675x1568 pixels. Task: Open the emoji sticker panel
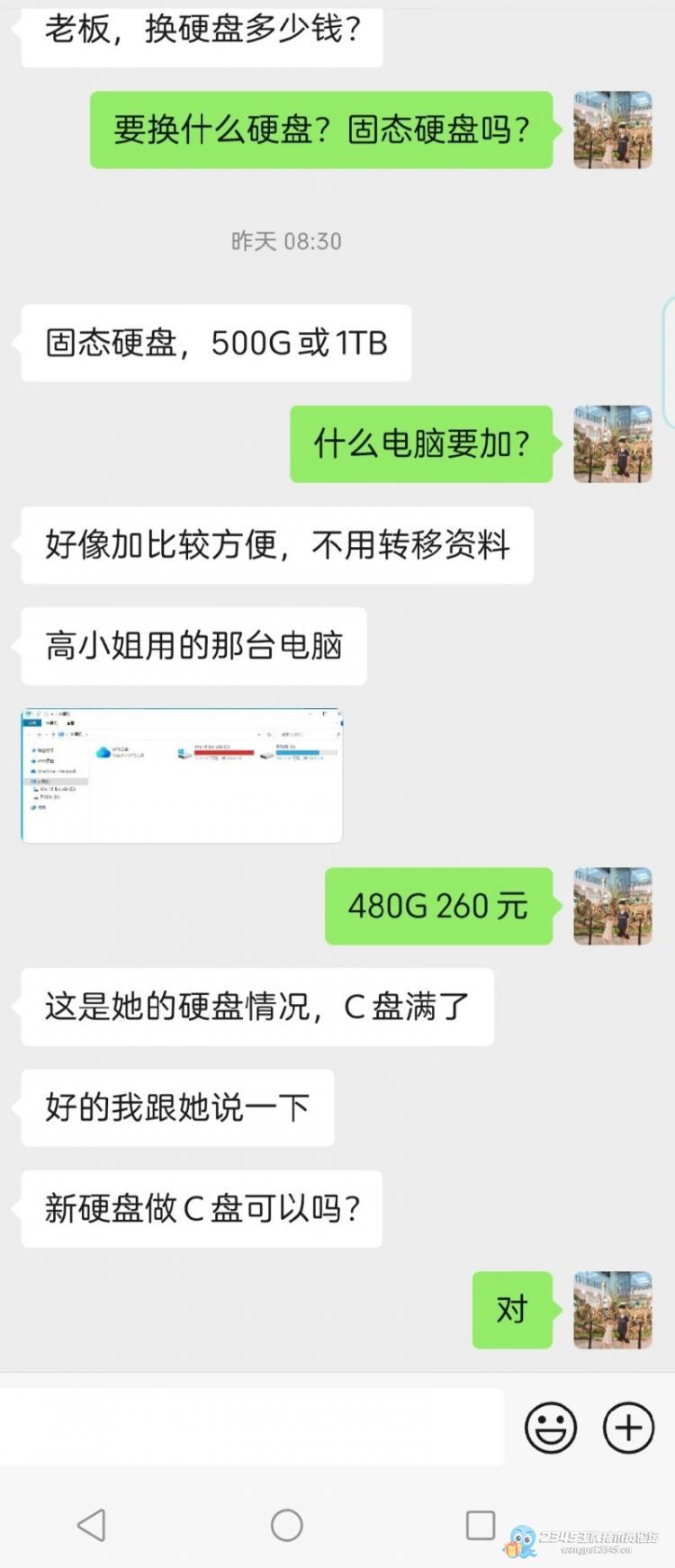point(550,1428)
